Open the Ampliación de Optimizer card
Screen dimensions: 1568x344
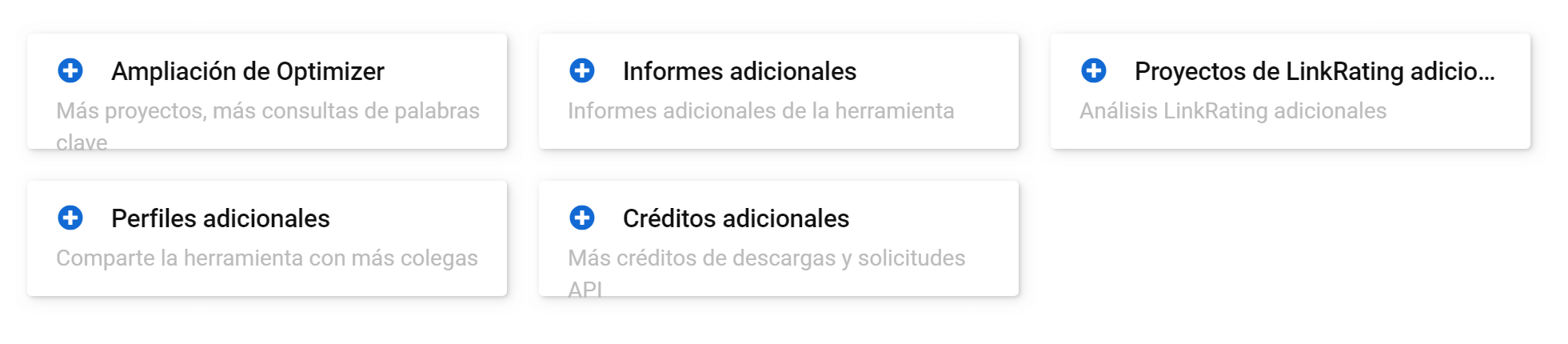[x=266, y=90]
